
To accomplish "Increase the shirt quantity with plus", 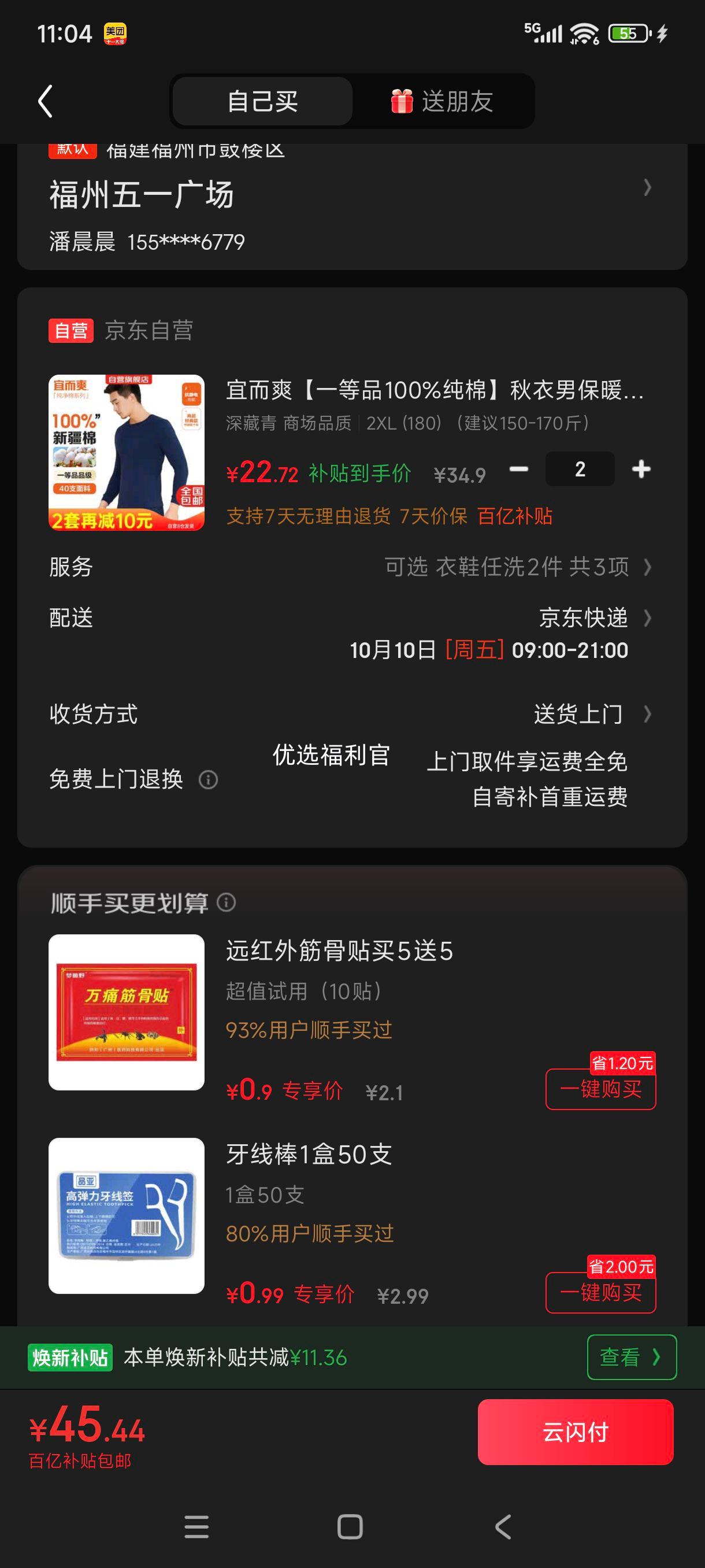I will 641,469.
